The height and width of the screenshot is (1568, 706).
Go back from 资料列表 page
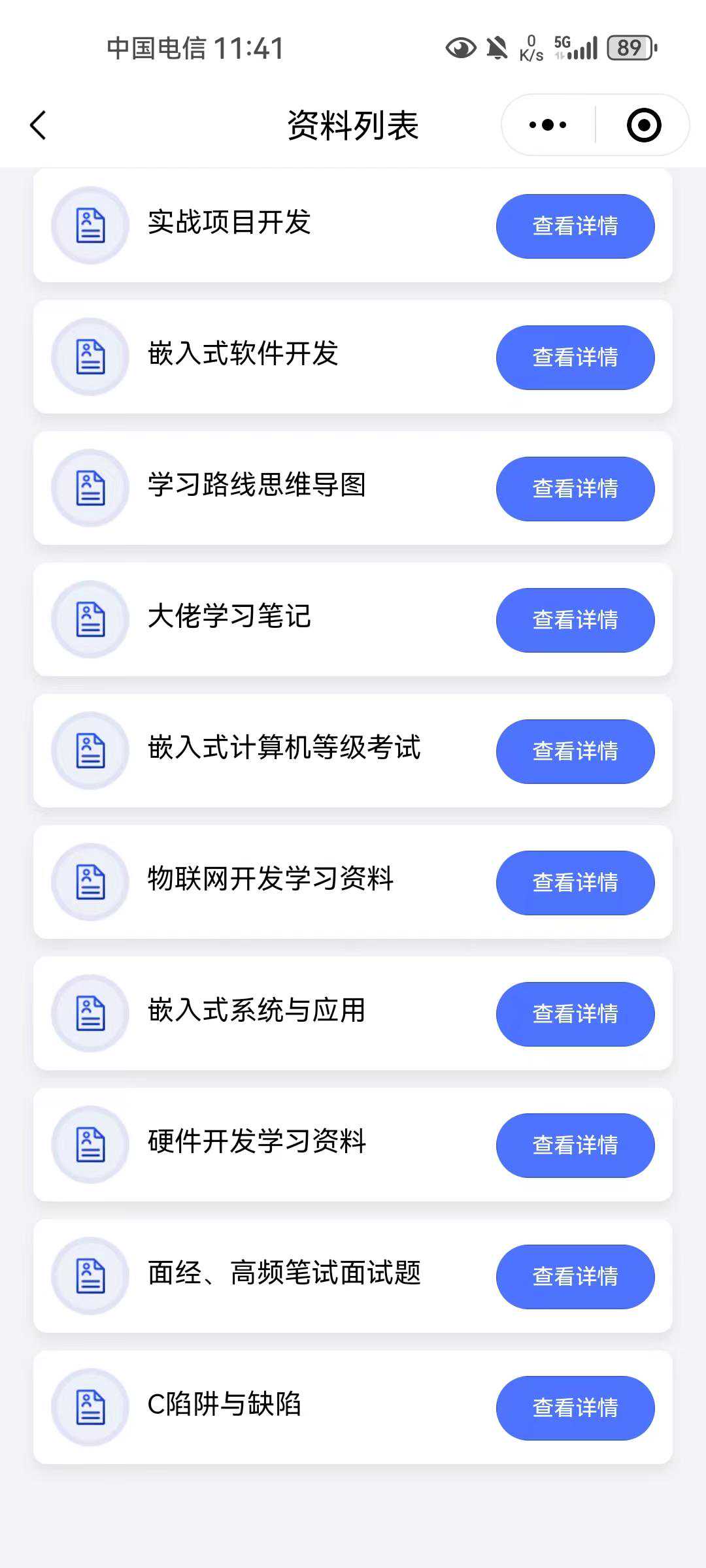pyautogui.click(x=38, y=125)
